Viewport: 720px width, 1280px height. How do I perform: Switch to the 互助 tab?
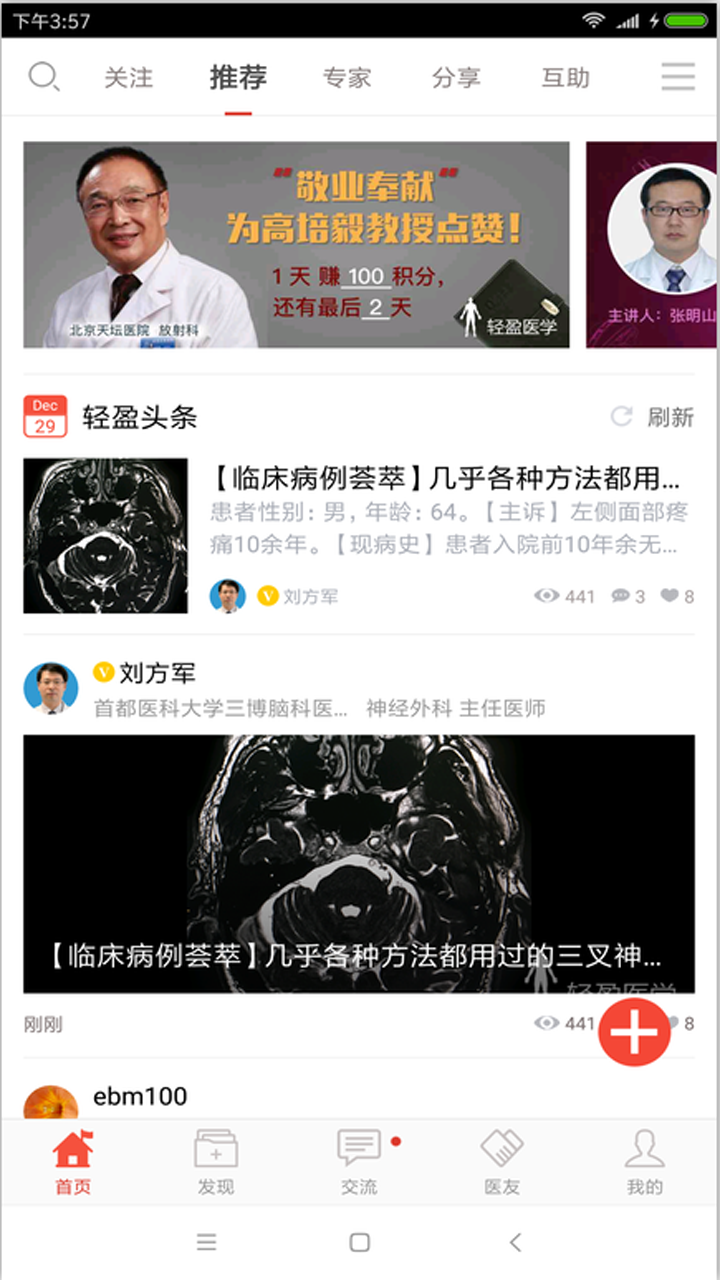coord(565,78)
